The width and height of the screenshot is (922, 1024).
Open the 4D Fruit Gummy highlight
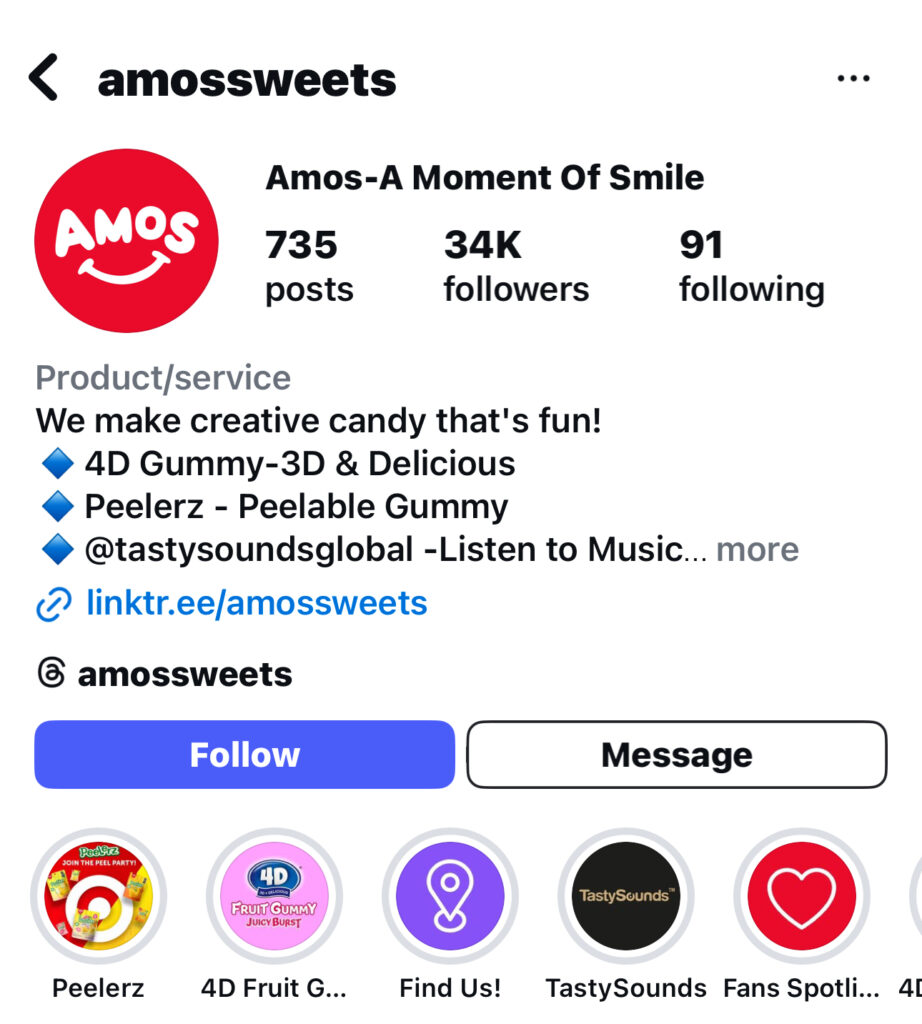[274, 896]
